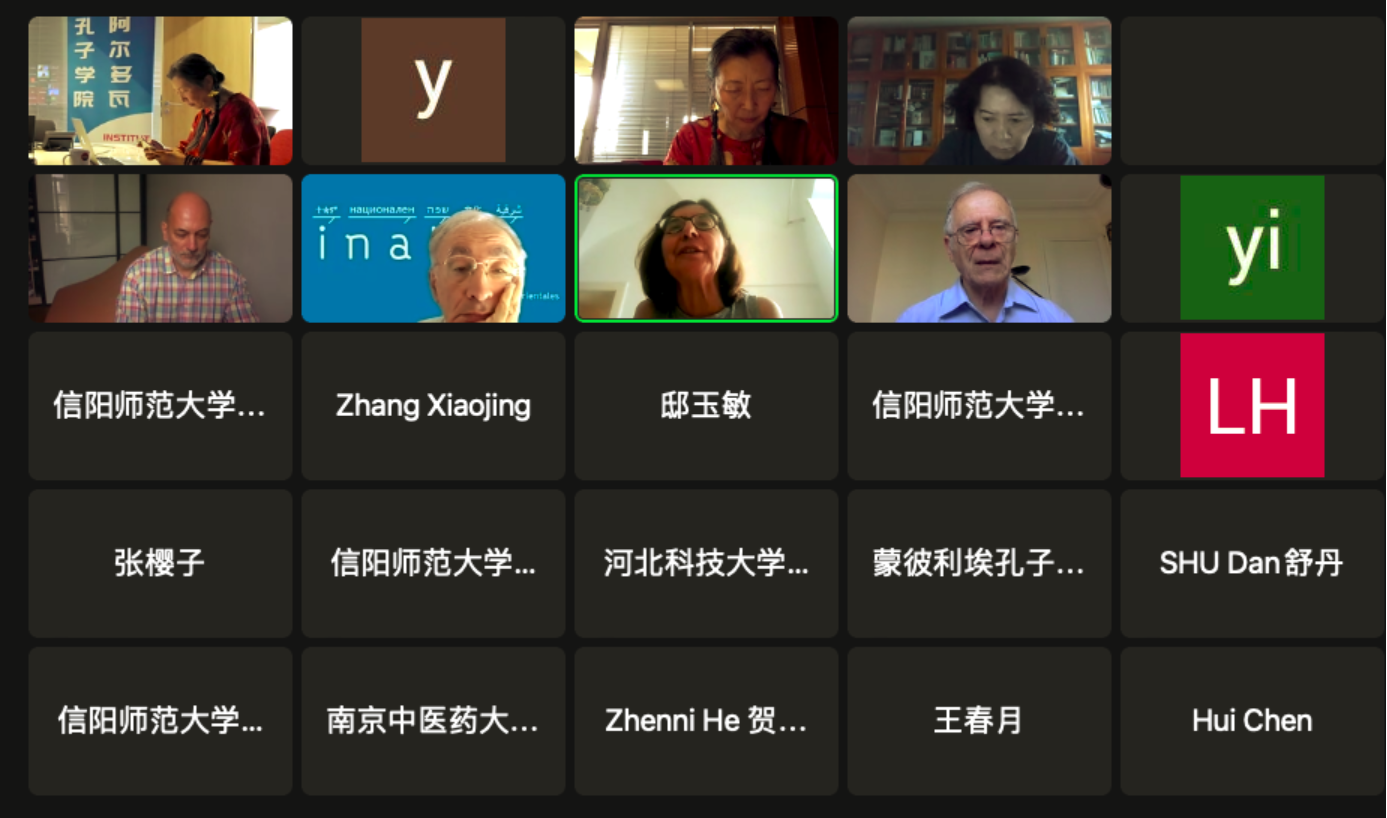Select Hui Chen's participant tile
This screenshot has width=1387, height=818.
(x=1252, y=721)
